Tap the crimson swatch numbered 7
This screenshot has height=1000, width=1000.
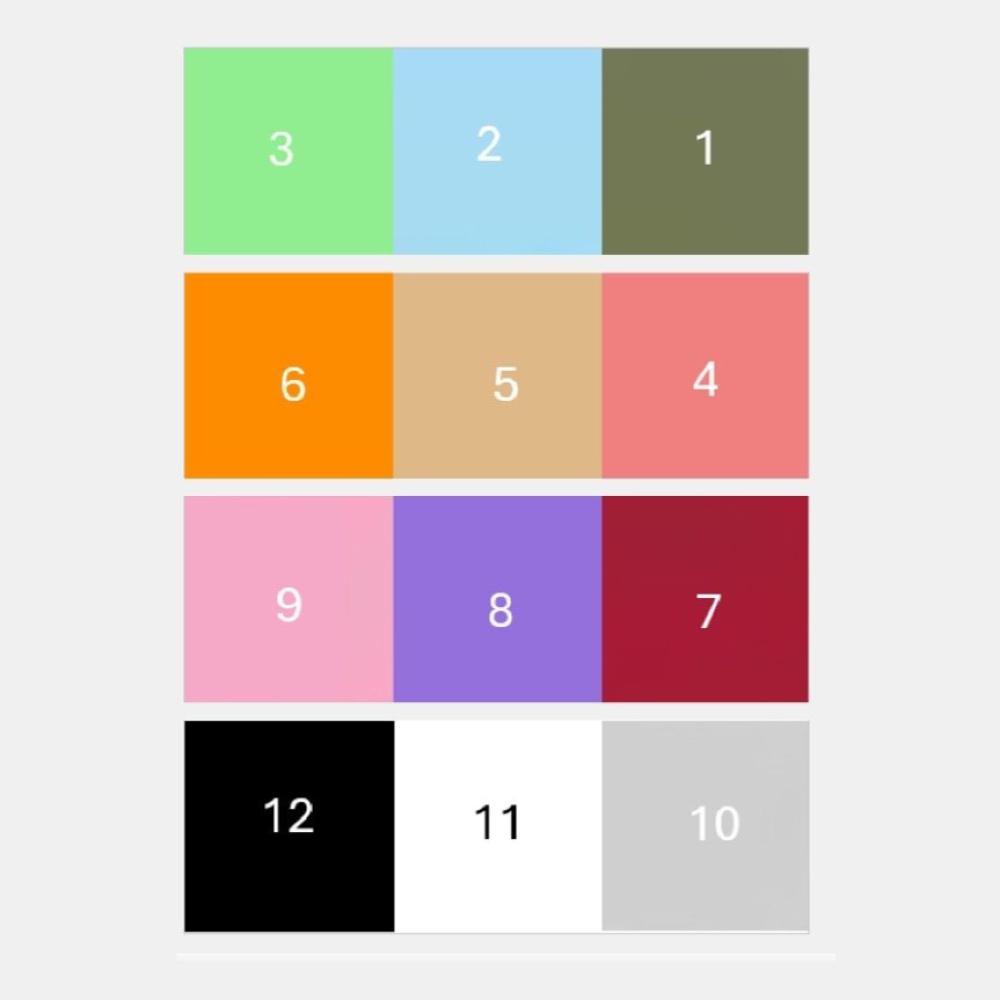tap(705, 599)
